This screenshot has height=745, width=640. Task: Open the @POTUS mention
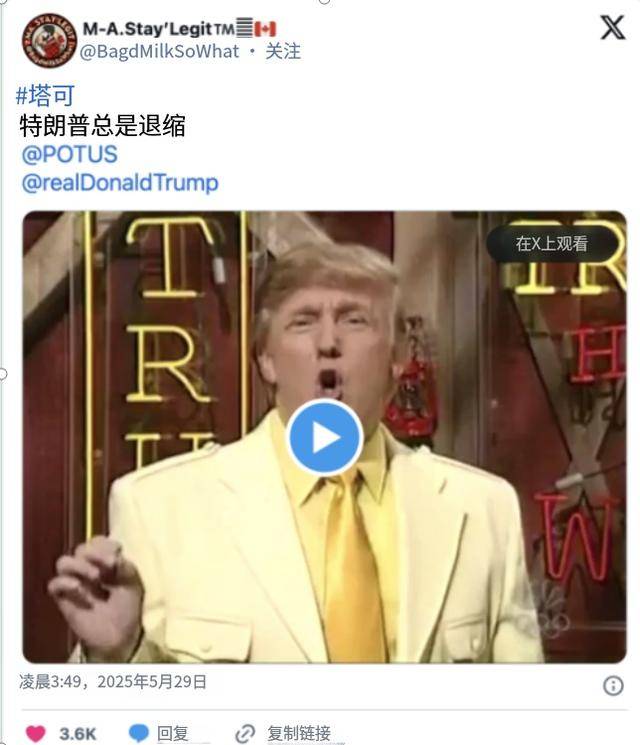pos(69,155)
